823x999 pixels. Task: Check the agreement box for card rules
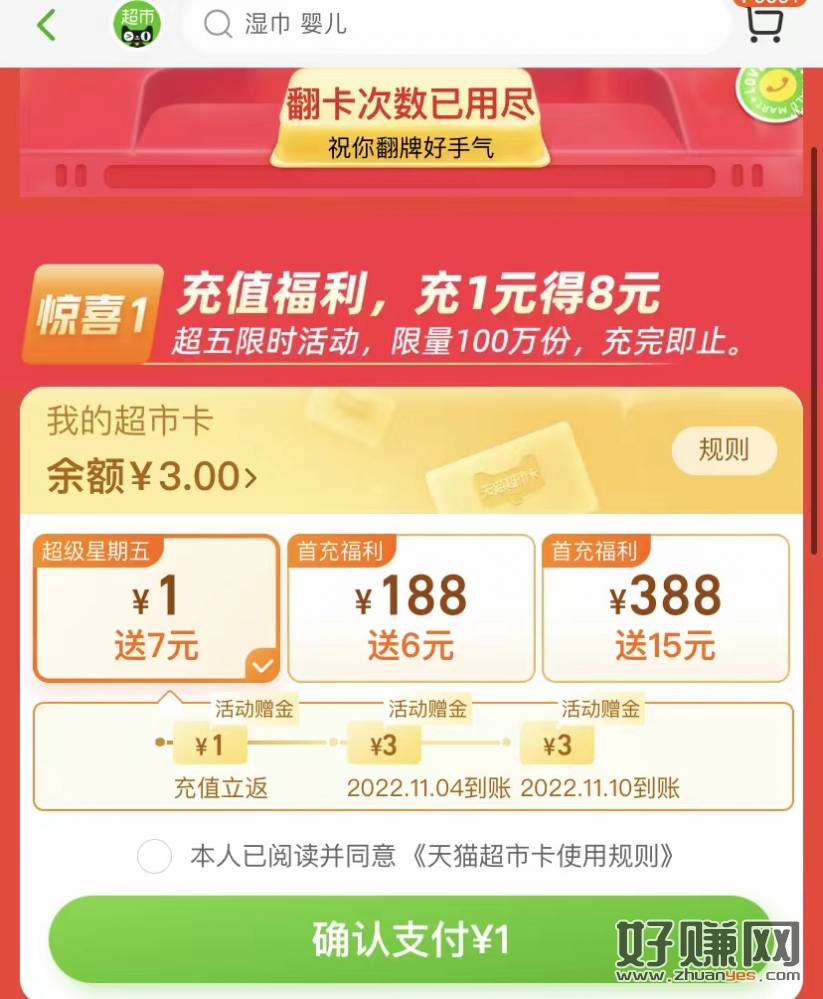[154, 856]
